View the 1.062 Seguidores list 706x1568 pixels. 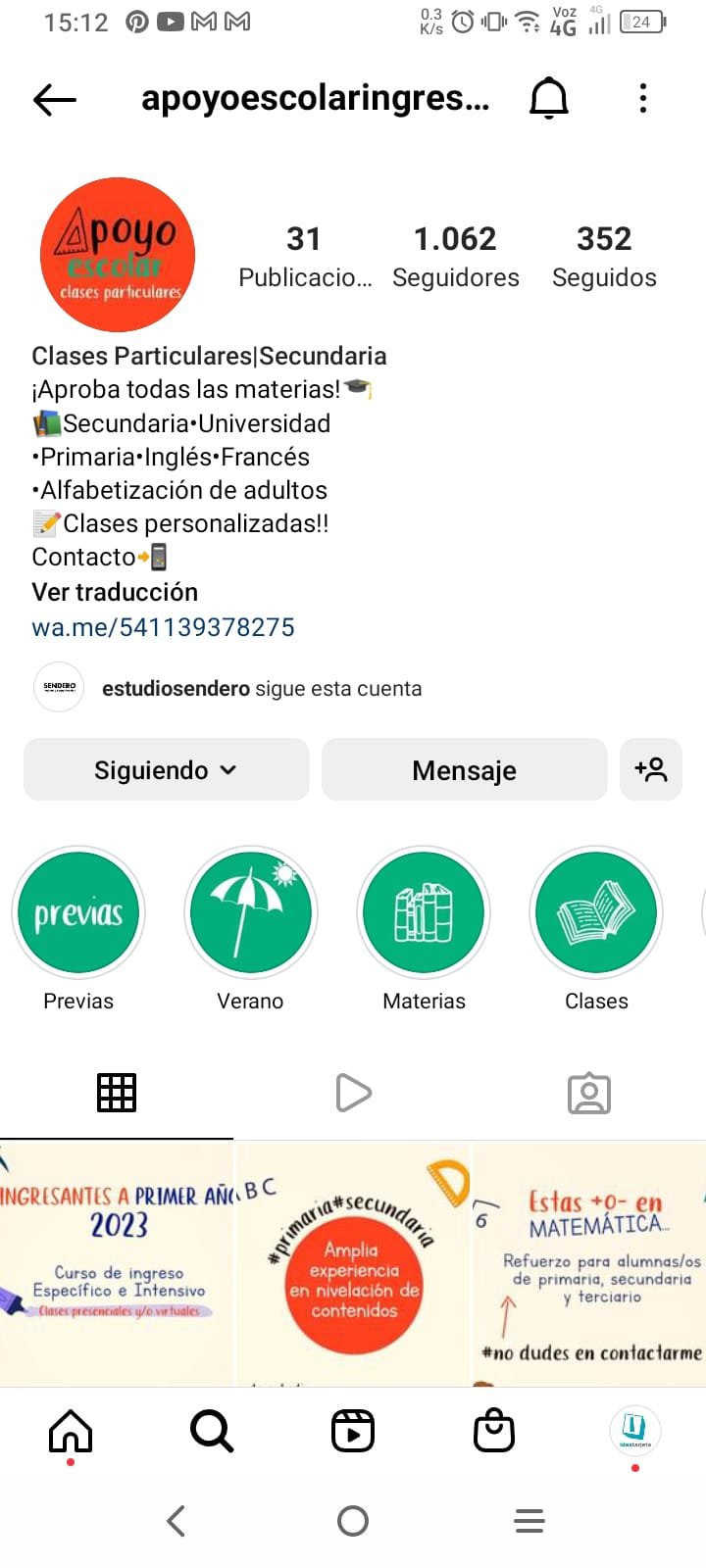pyautogui.click(x=455, y=257)
